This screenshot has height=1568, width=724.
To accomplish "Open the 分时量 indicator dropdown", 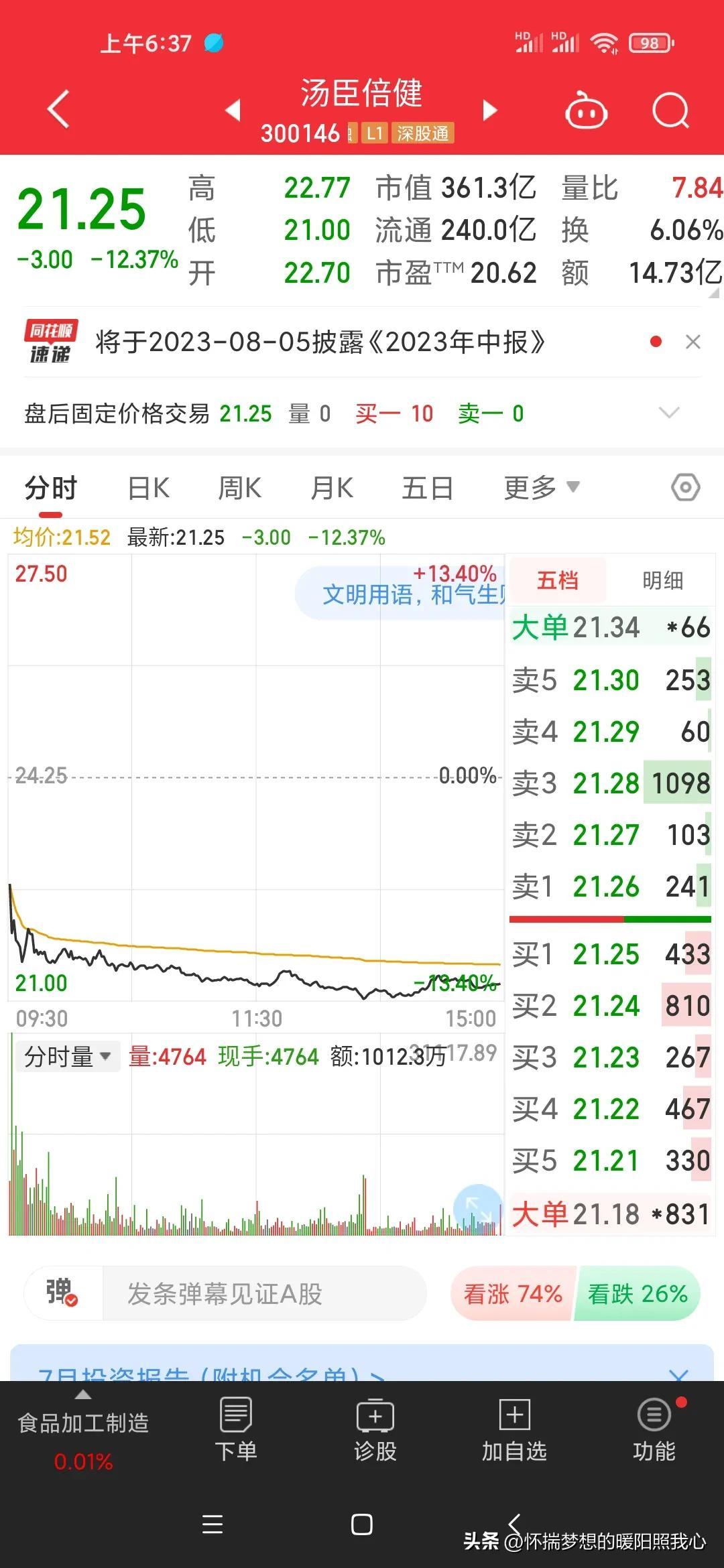I will pyautogui.click(x=68, y=1057).
